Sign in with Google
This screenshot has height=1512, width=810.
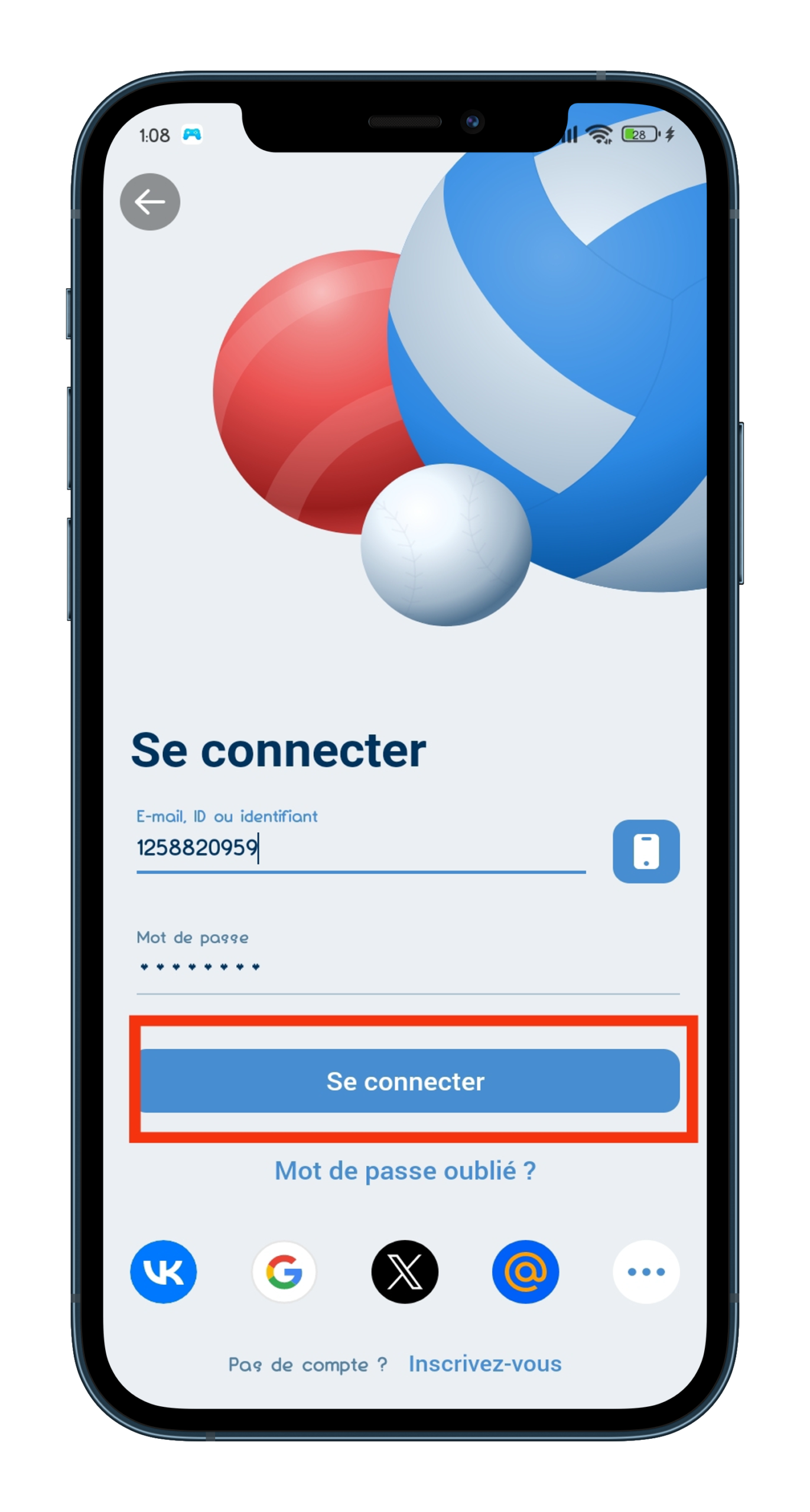pos(284,1271)
